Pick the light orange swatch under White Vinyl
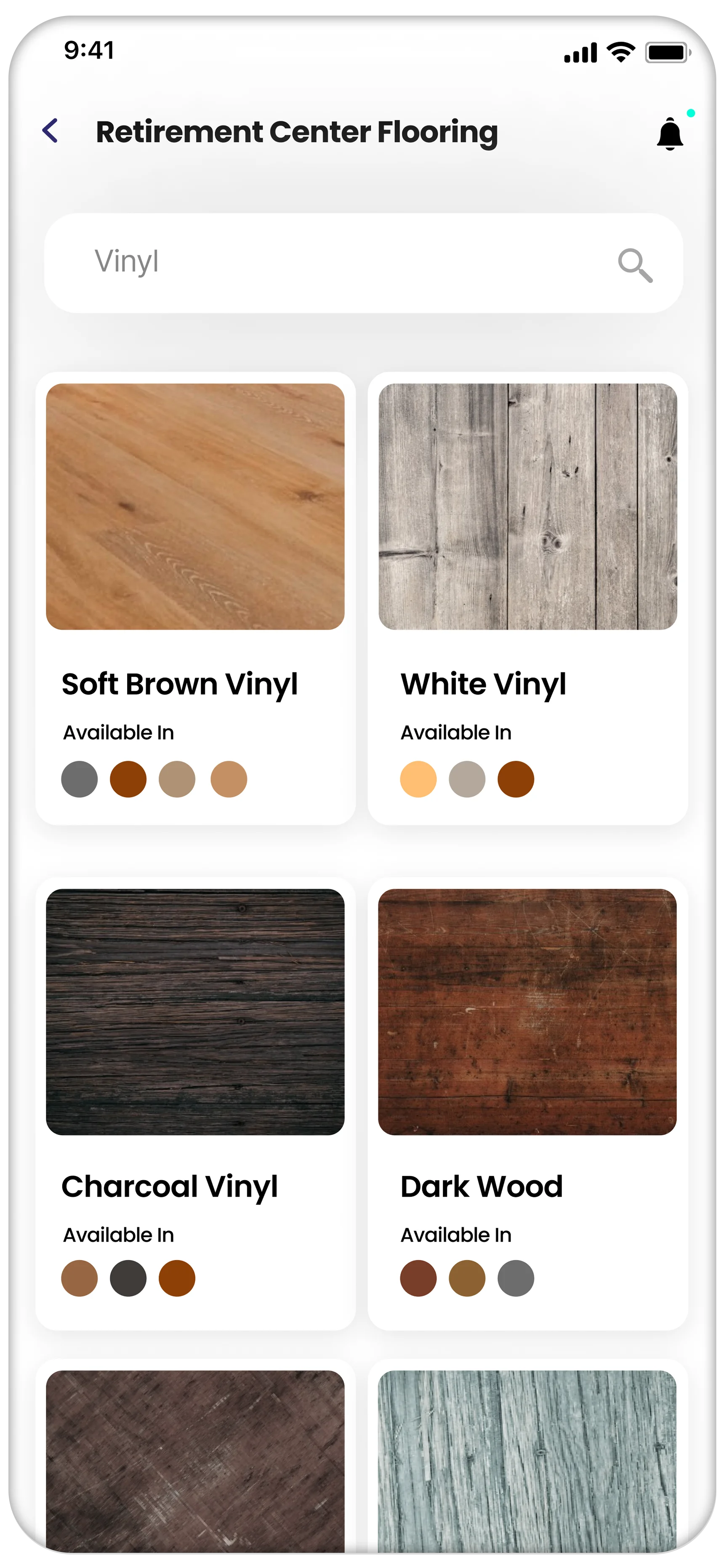Viewport: 724px width, 1568px height. pos(418,779)
